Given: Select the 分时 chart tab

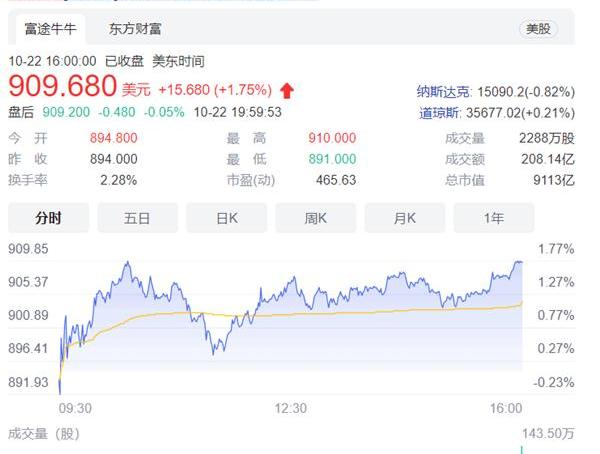Looking at the screenshot, I should point(48,217).
